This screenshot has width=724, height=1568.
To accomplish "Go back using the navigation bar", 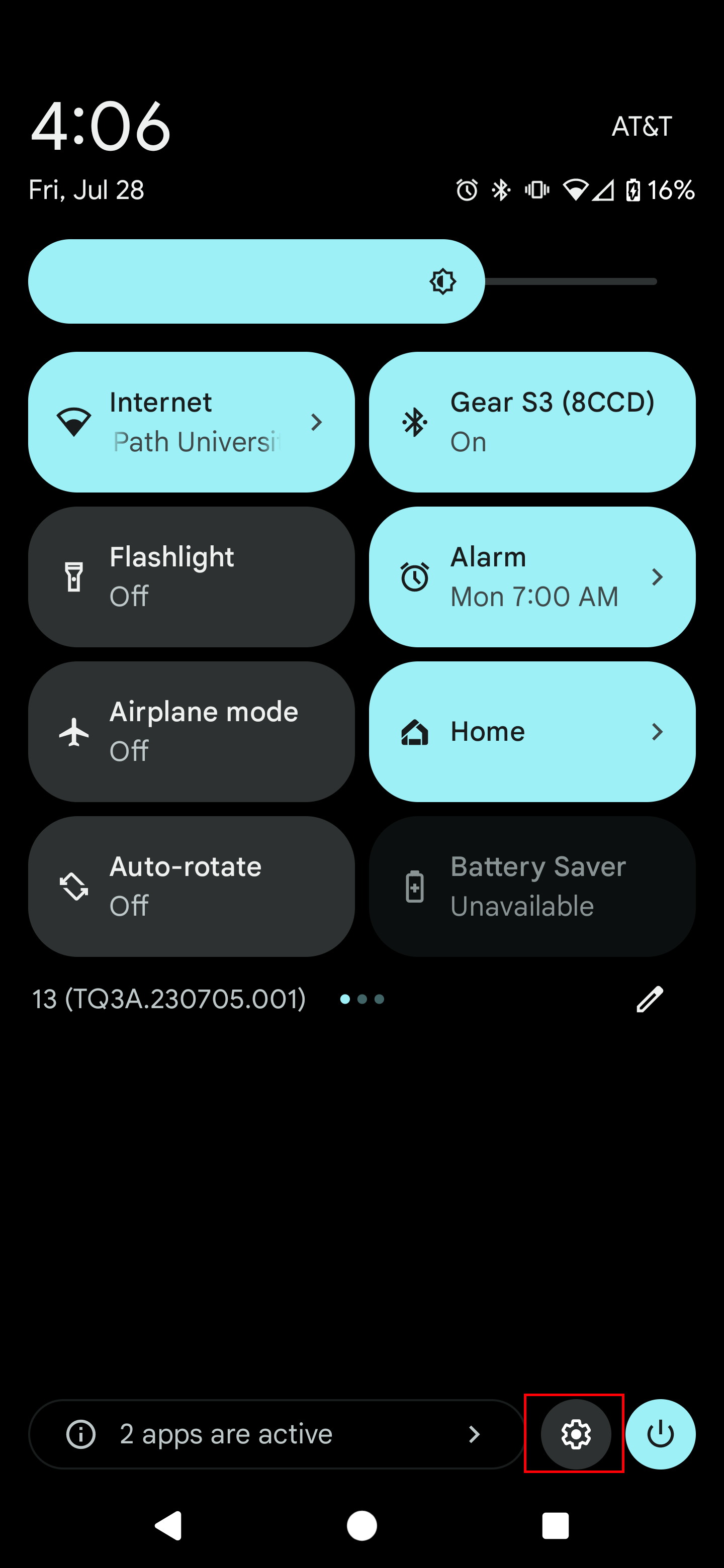I will click(168, 1525).
